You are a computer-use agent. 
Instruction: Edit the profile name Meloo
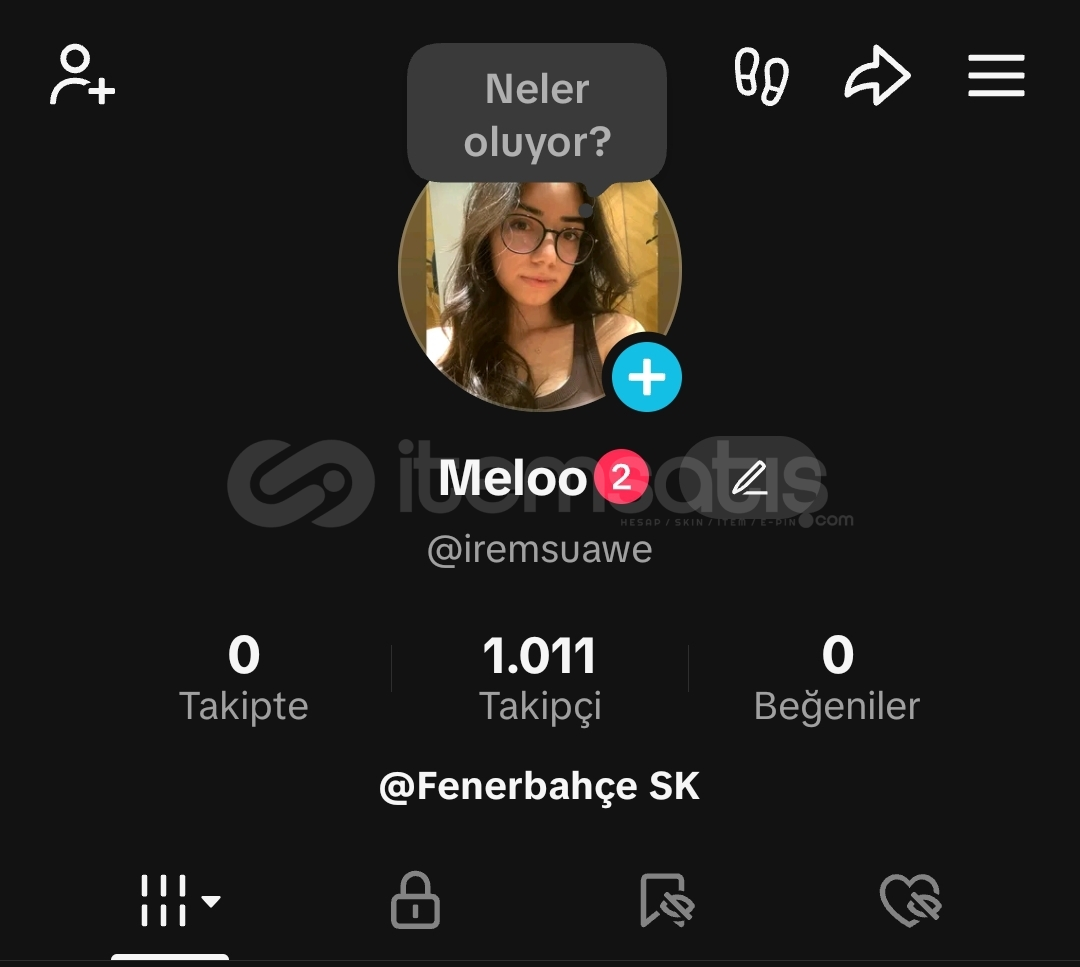[x=749, y=481]
